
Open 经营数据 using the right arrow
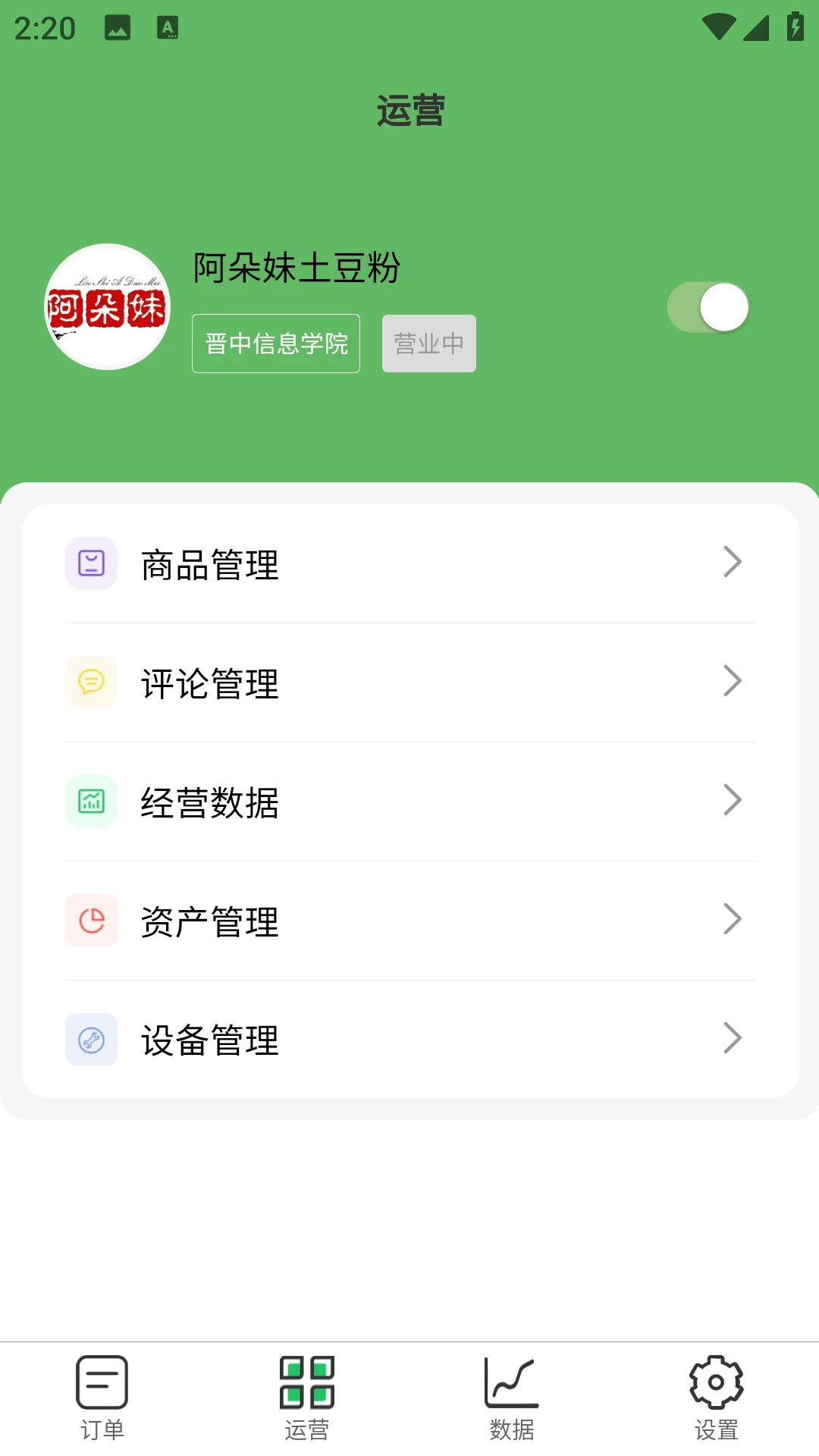click(733, 799)
